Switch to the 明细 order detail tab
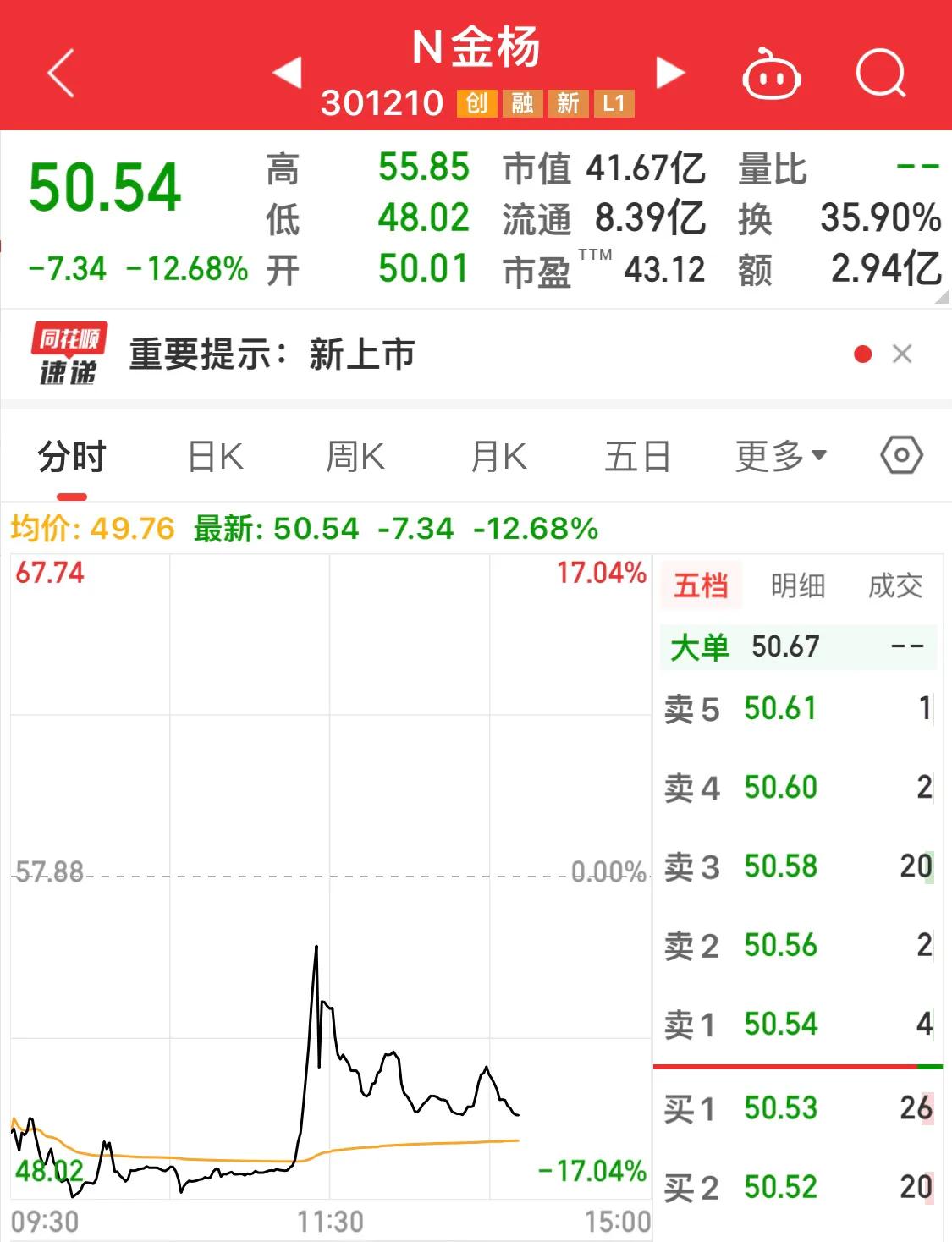Viewport: 952px width, 1242px height. 799,585
